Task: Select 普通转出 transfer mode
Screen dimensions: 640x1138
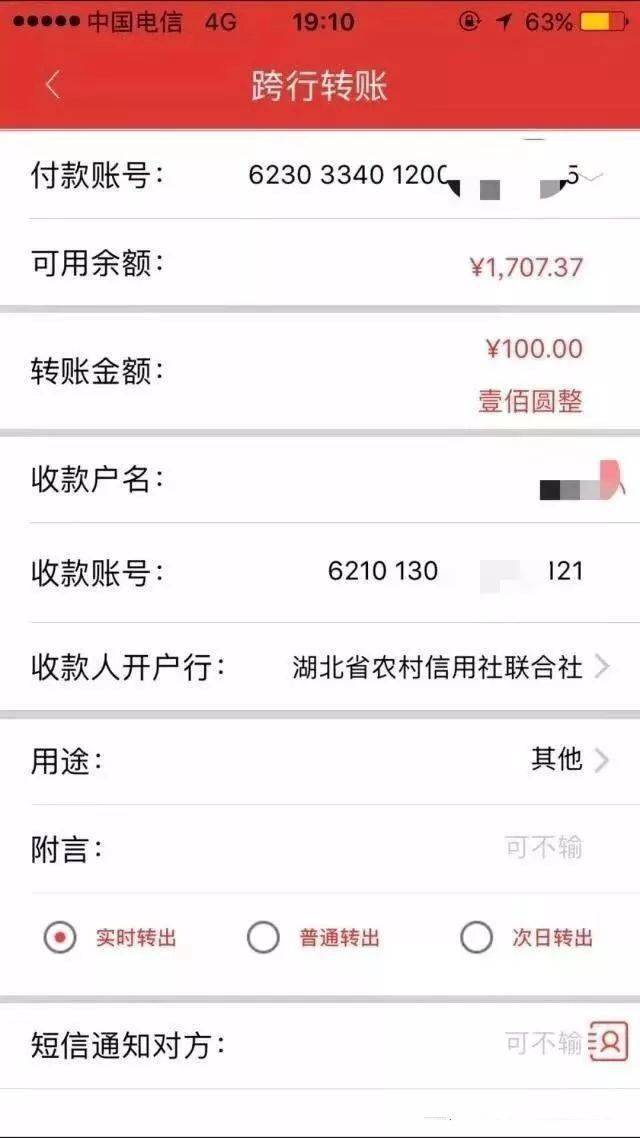Action: pyautogui.click(x=264, y=938)
